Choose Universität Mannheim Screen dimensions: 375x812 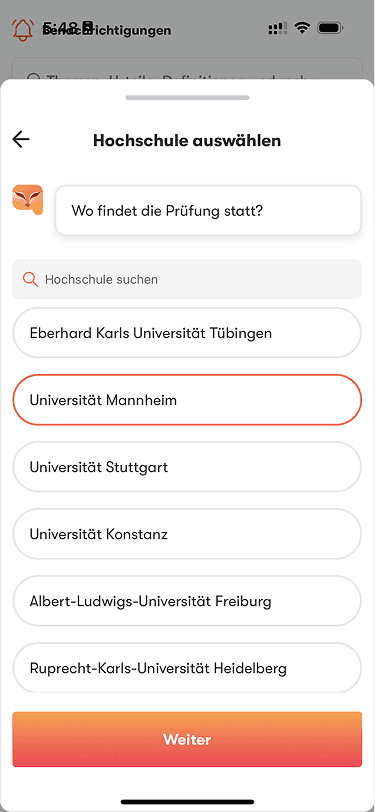[187, 400]
